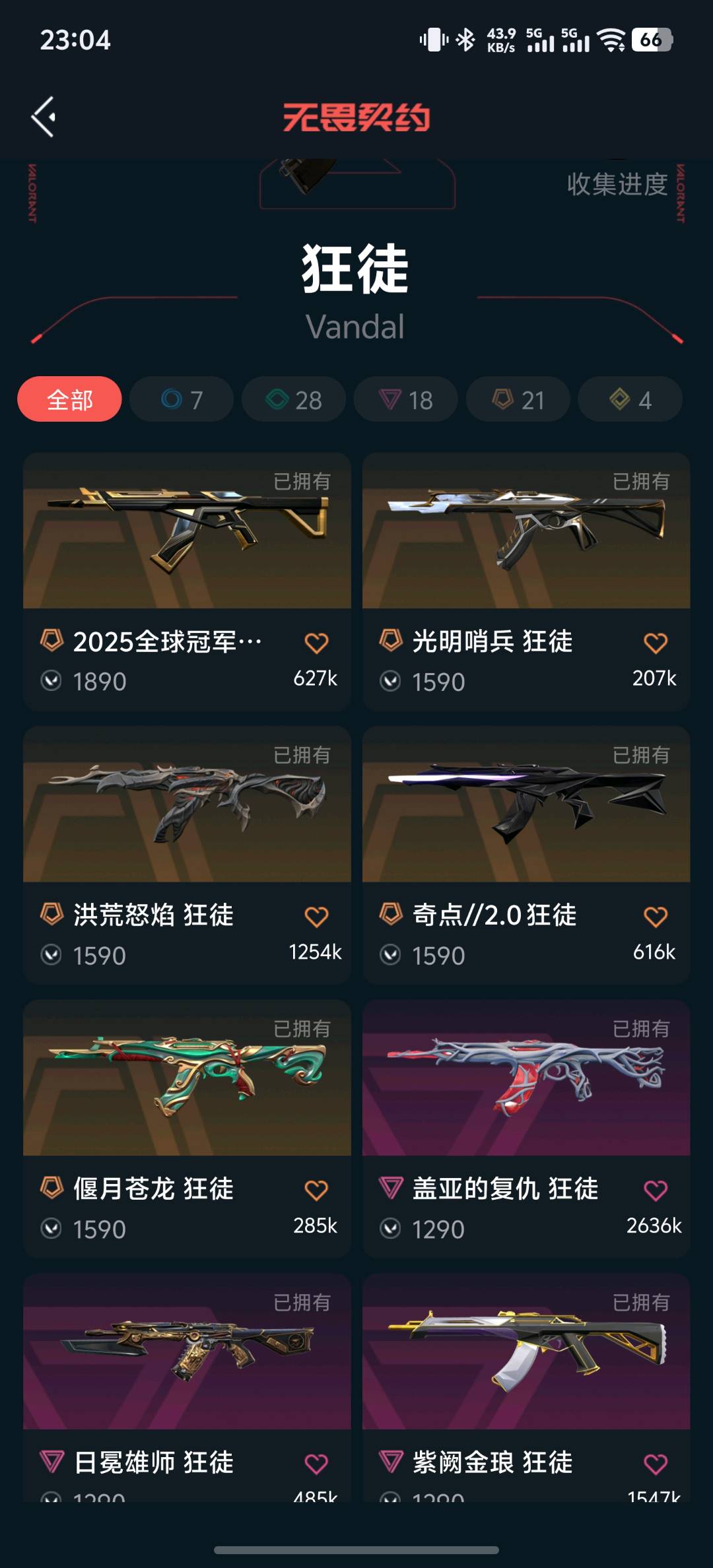Filter by the blue tier showing 7

182,399
